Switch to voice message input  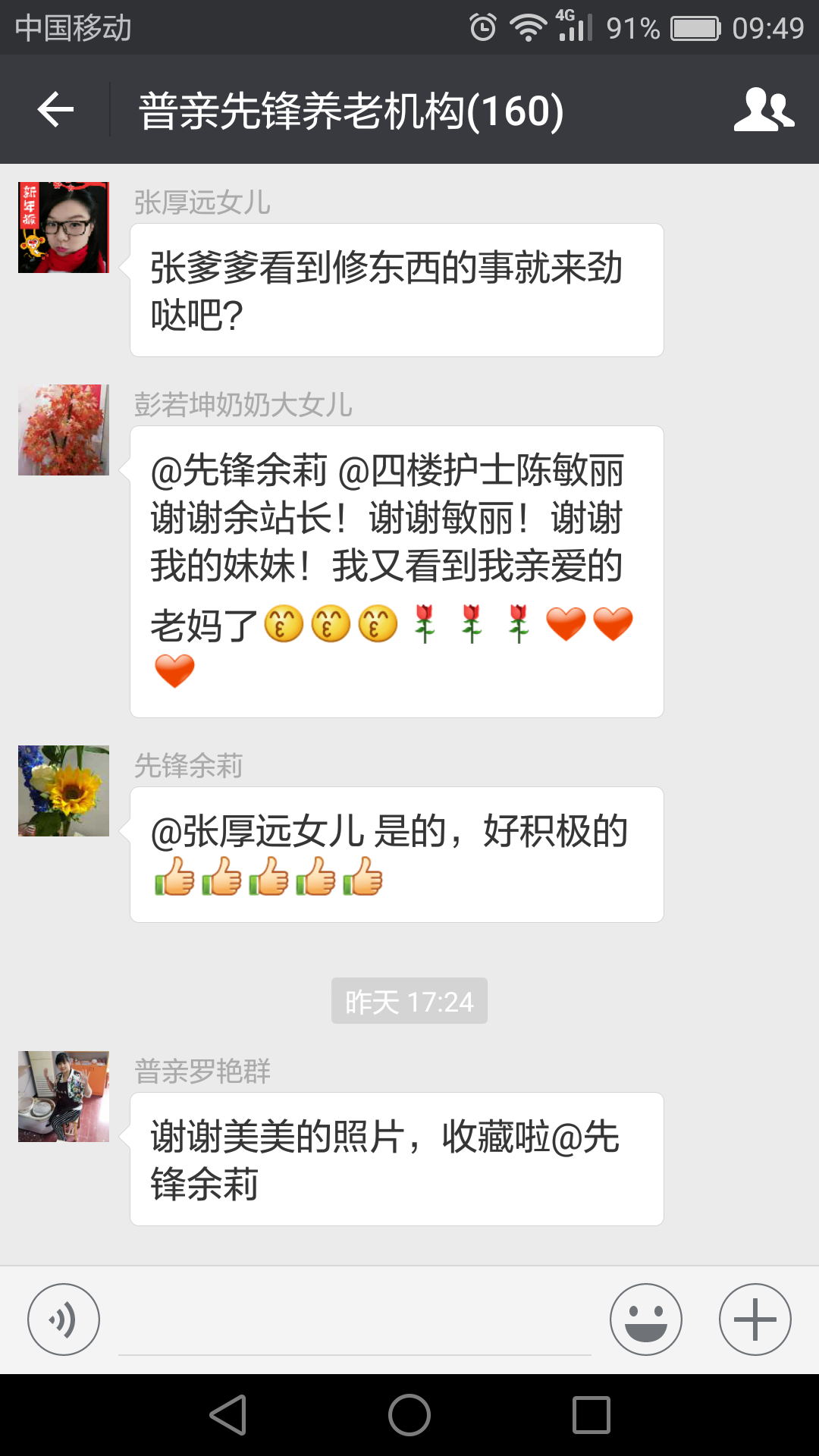tap(64, 1319)
